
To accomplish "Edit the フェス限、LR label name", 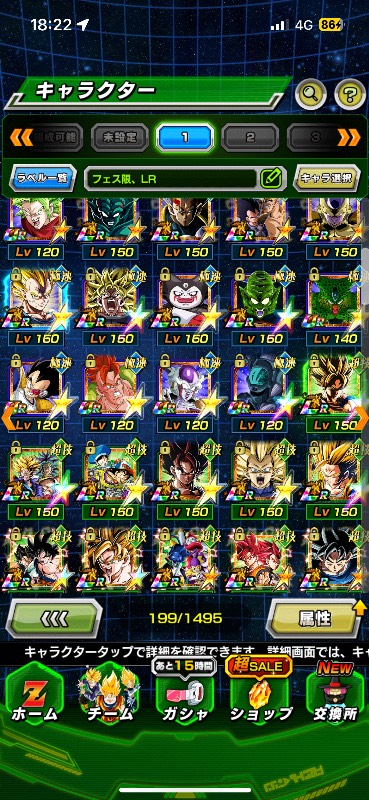I will [x=272, y=179].
